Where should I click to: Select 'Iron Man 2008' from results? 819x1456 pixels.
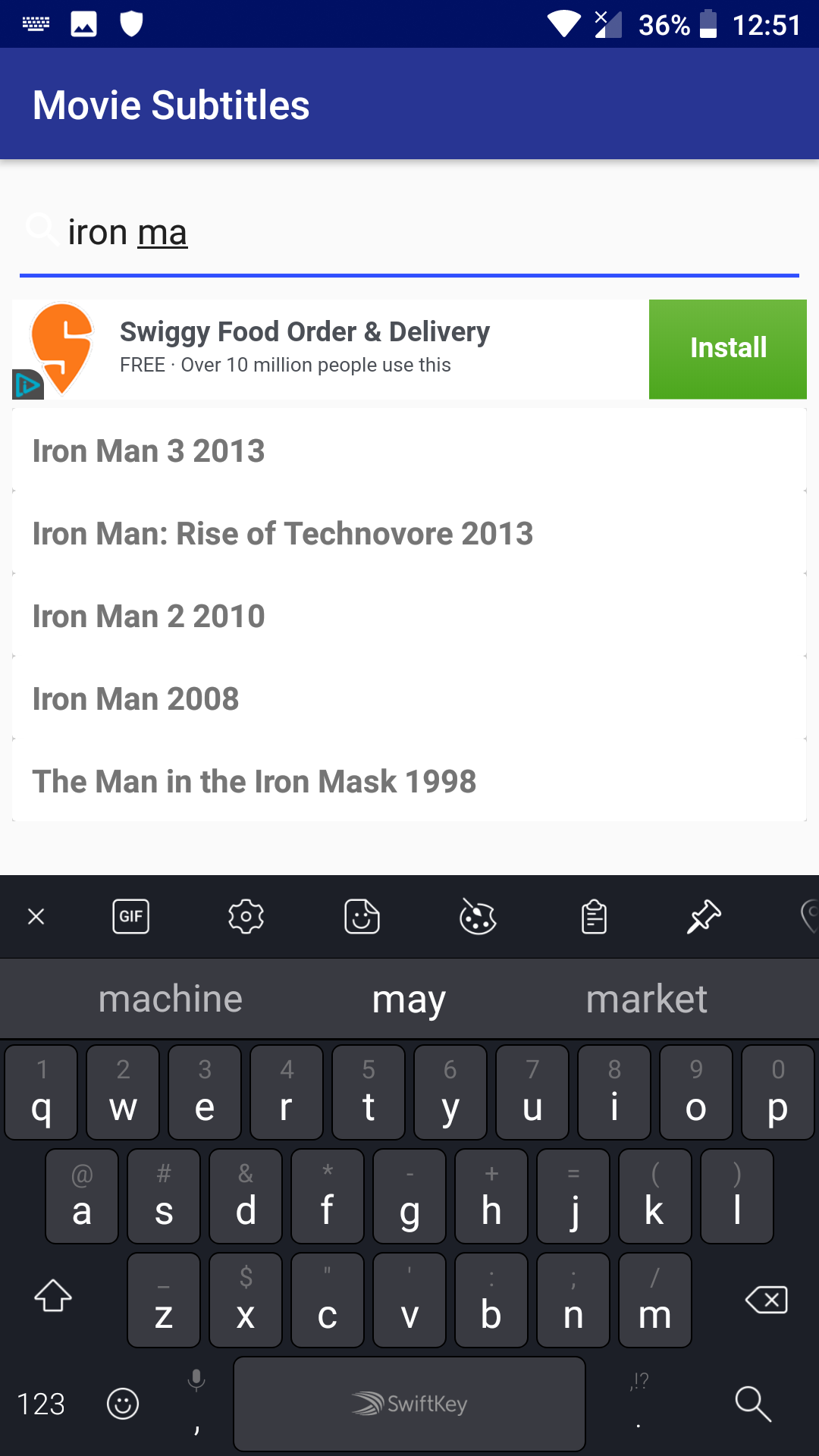coord(136,698)
